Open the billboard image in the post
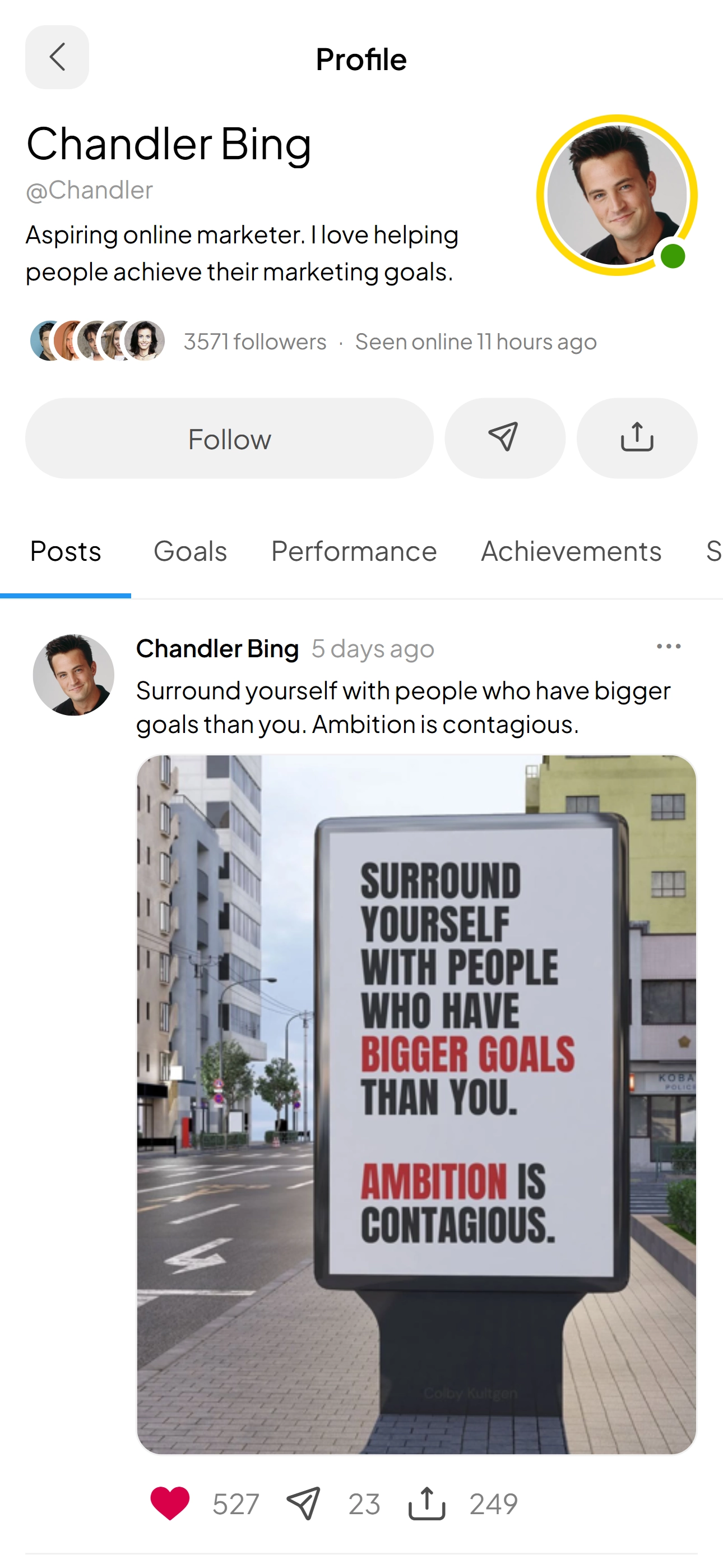The height and width of the screenshot is (1568, 723). (416, 1104)
